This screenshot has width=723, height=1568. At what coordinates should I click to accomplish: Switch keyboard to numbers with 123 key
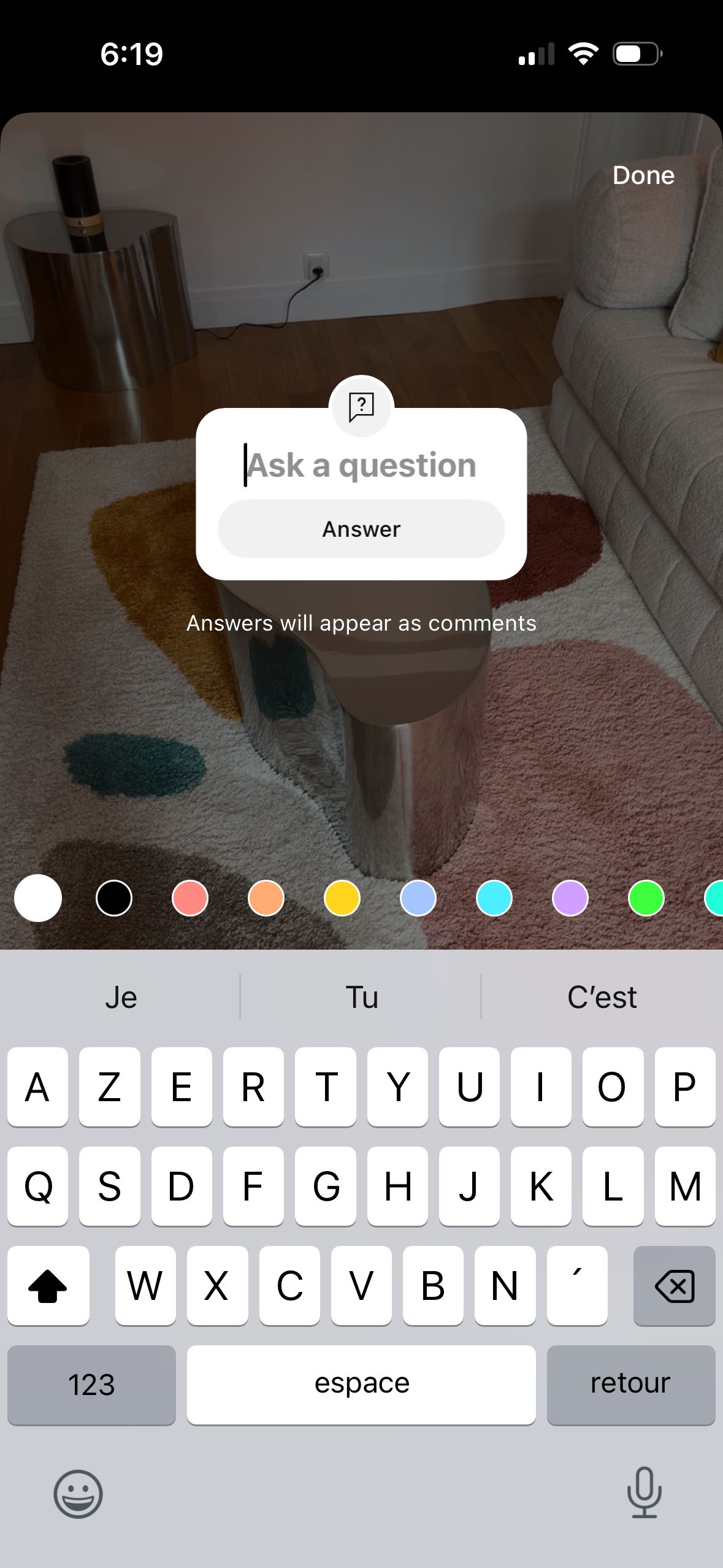pos(91,1385)
